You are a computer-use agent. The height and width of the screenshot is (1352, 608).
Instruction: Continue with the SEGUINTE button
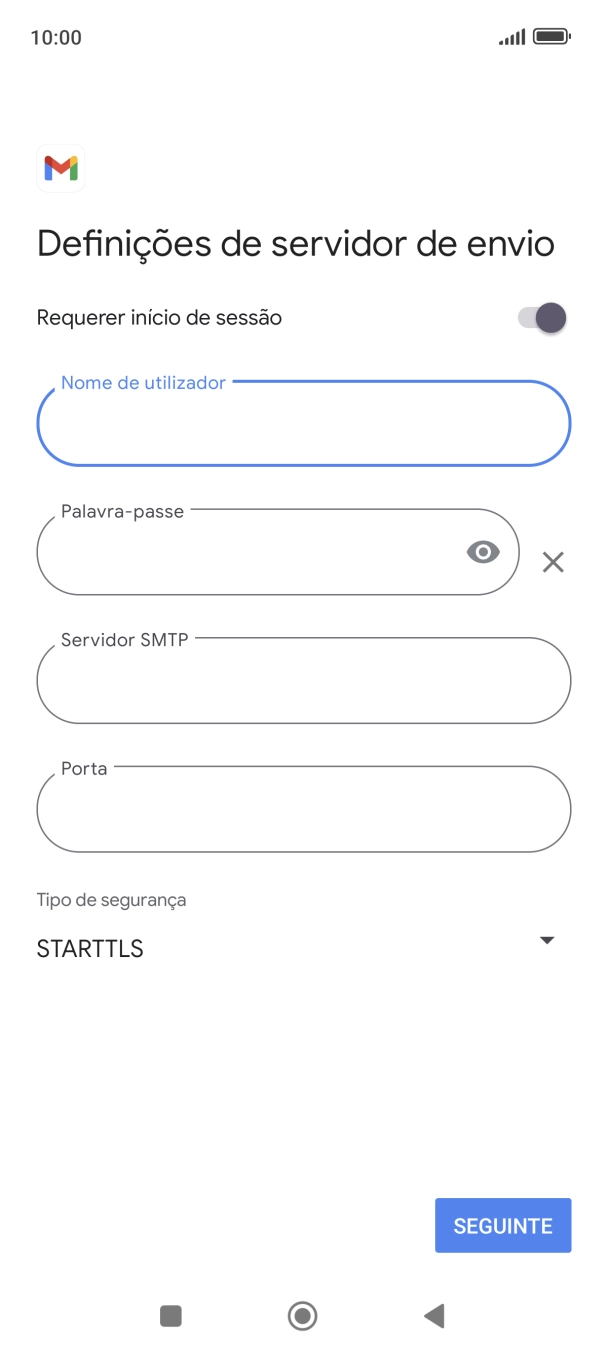[502, 1225]
